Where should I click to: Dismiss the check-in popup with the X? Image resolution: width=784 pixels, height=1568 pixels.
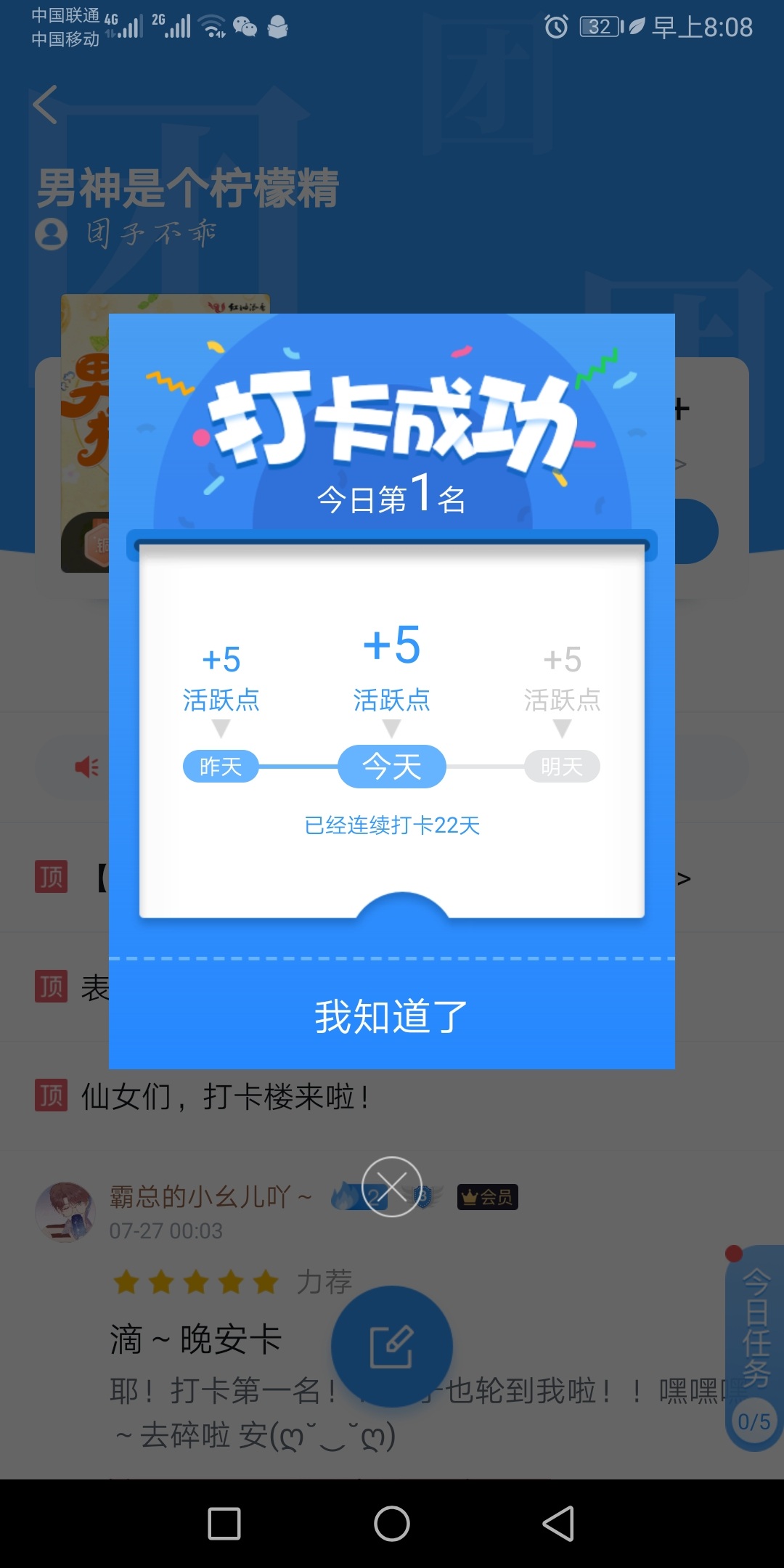coord(392,1187)
